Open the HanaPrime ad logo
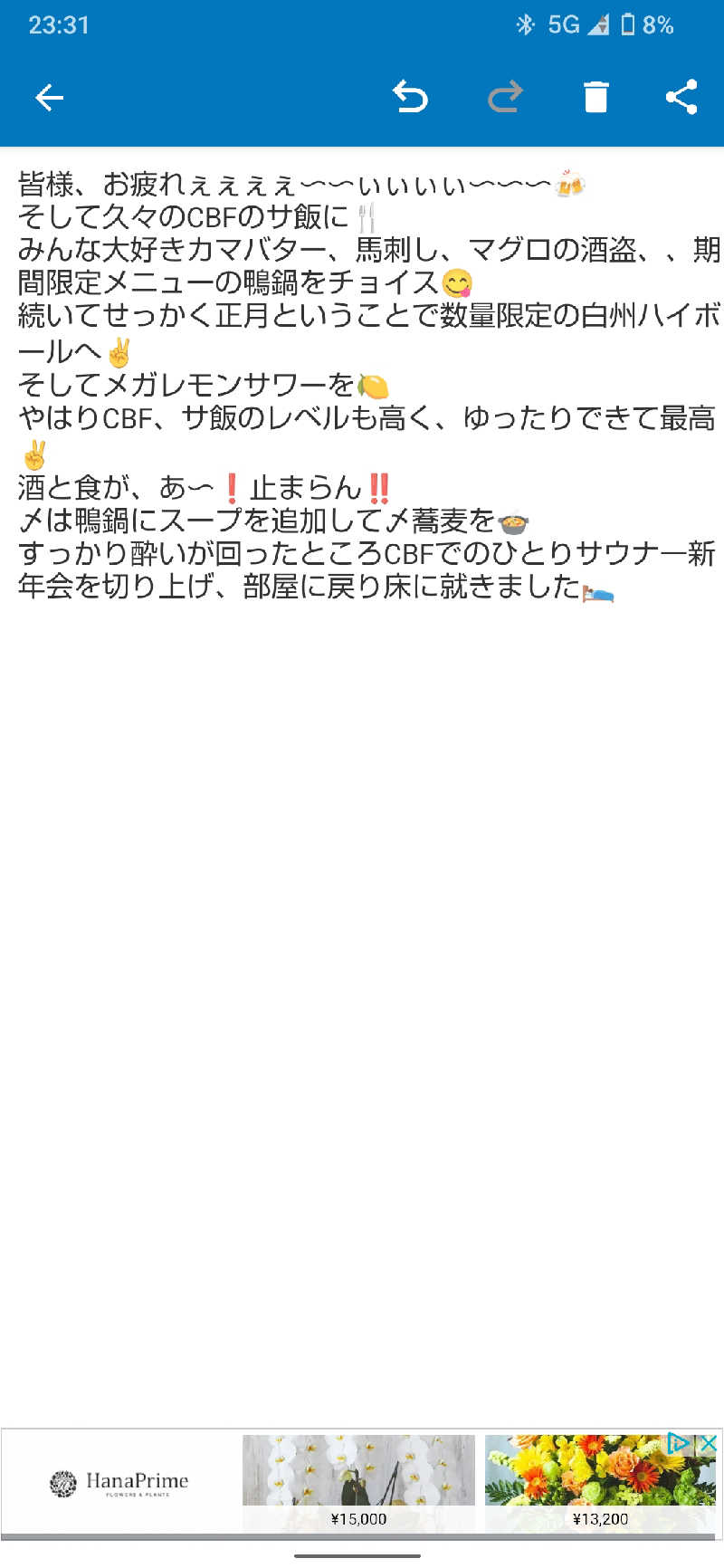This screenshot has height=1568, width=724. click(x=119, y=1483)
